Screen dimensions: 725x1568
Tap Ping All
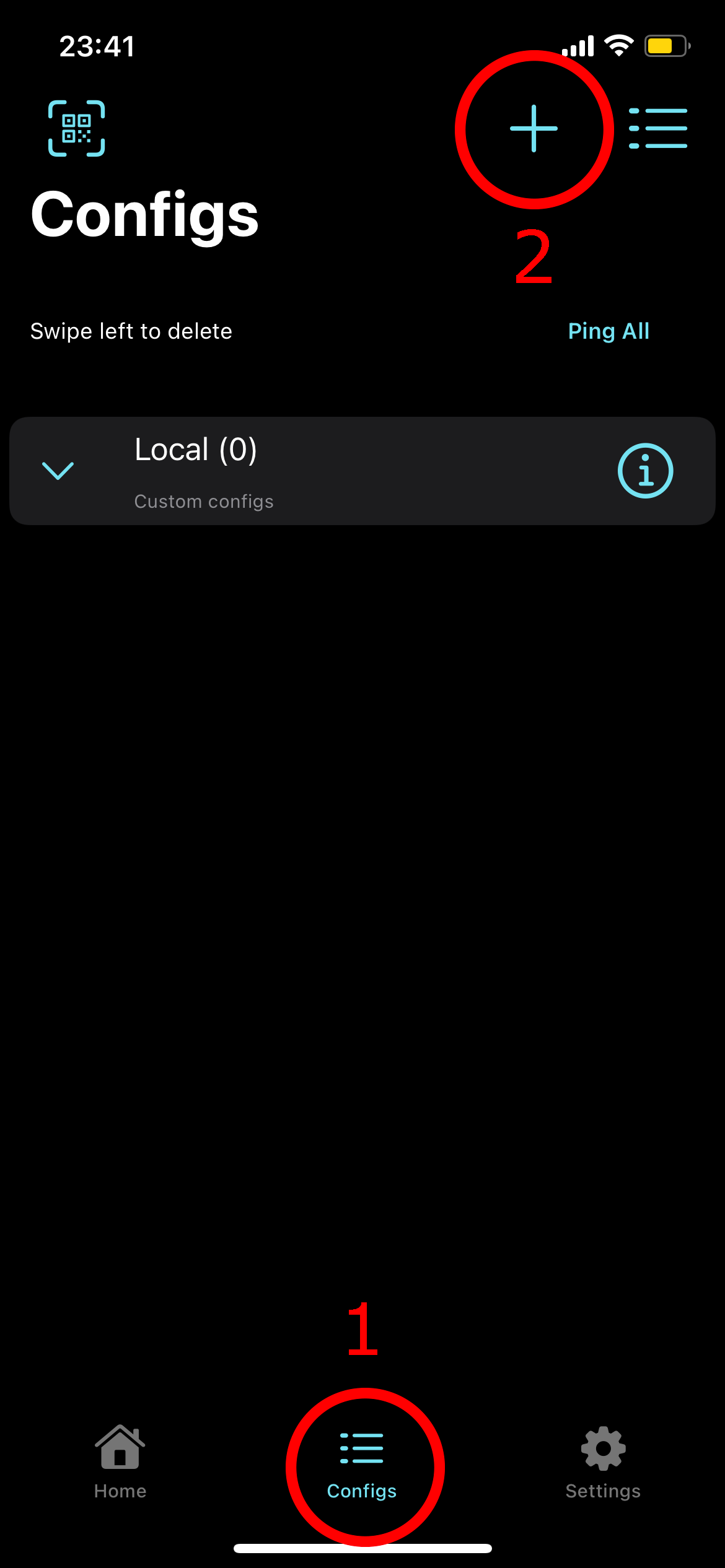[609, 331]
